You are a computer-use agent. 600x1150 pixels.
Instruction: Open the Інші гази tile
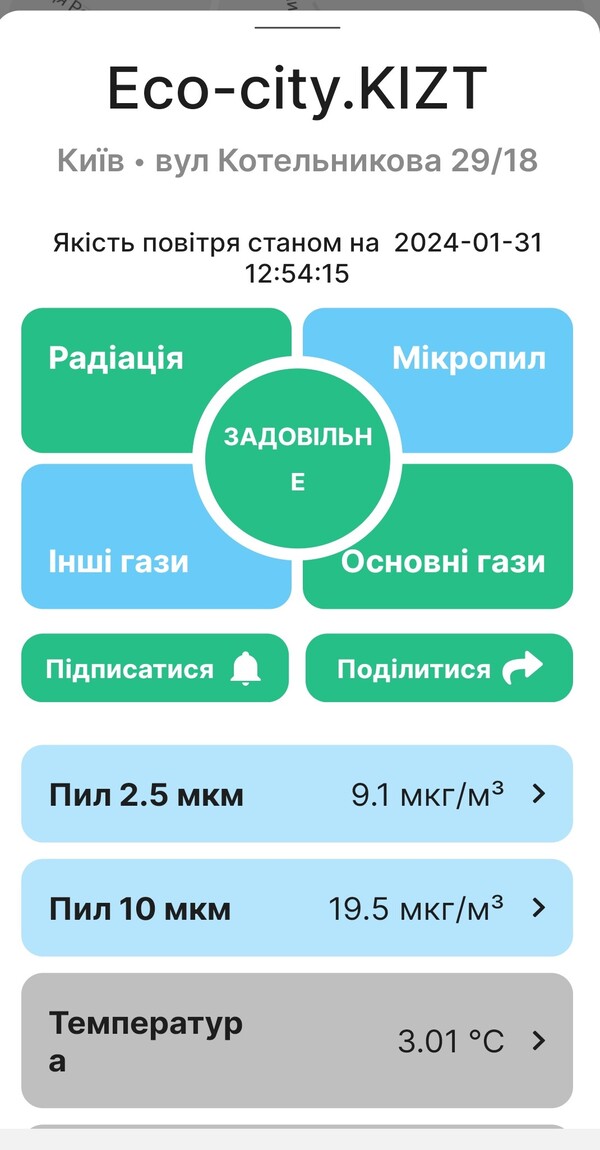[x=118, y=560]
